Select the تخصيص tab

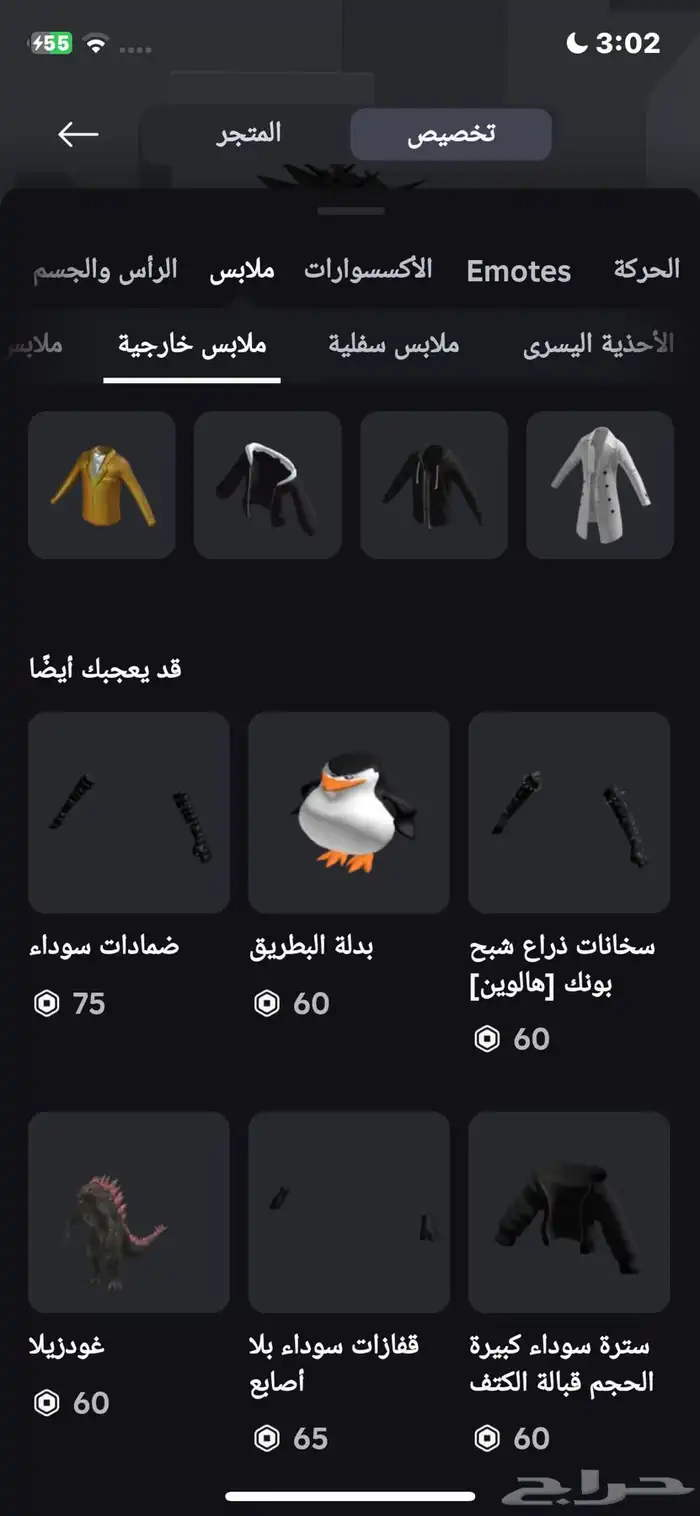click(450, 134)
